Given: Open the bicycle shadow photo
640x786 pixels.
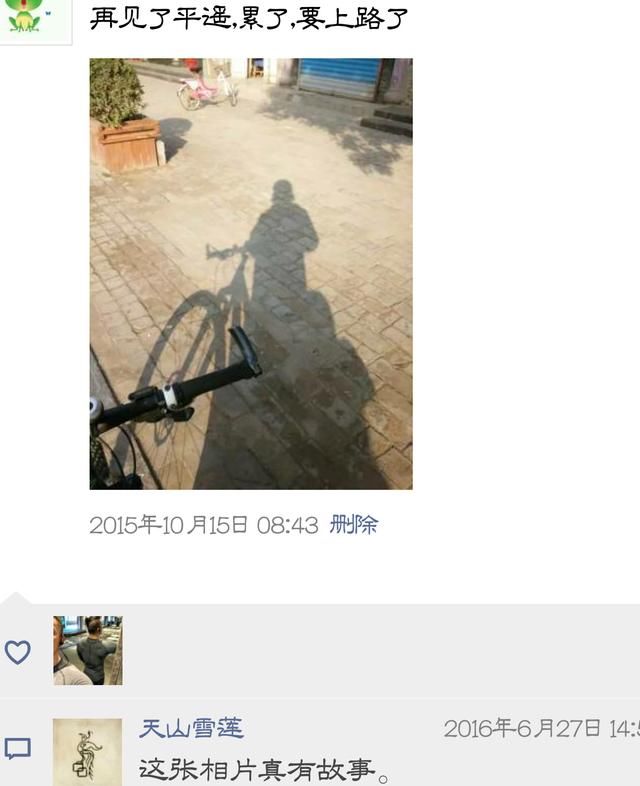Looking at the screenshot, I should (251, 273).
